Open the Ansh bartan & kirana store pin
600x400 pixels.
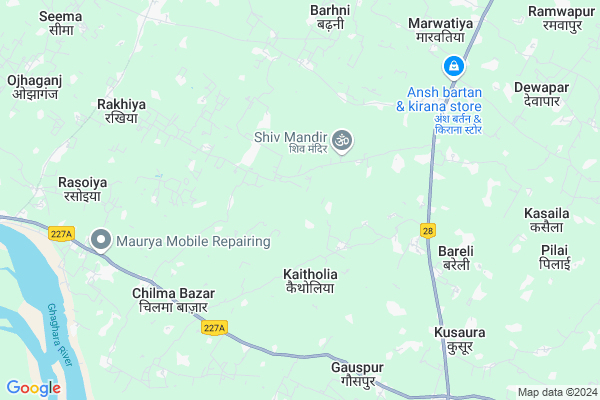coord(454,66)
